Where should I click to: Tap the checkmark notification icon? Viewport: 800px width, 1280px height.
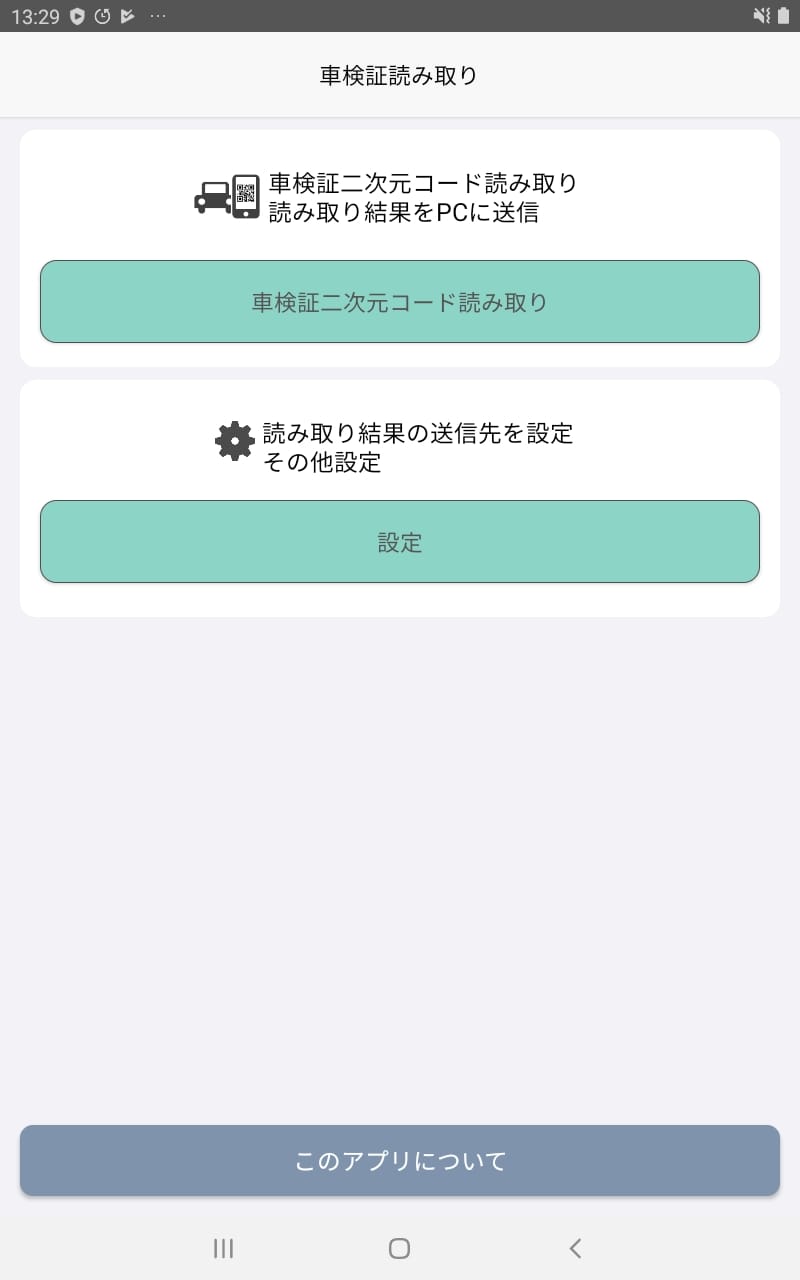pyautogui.click(x=130, y=15)
